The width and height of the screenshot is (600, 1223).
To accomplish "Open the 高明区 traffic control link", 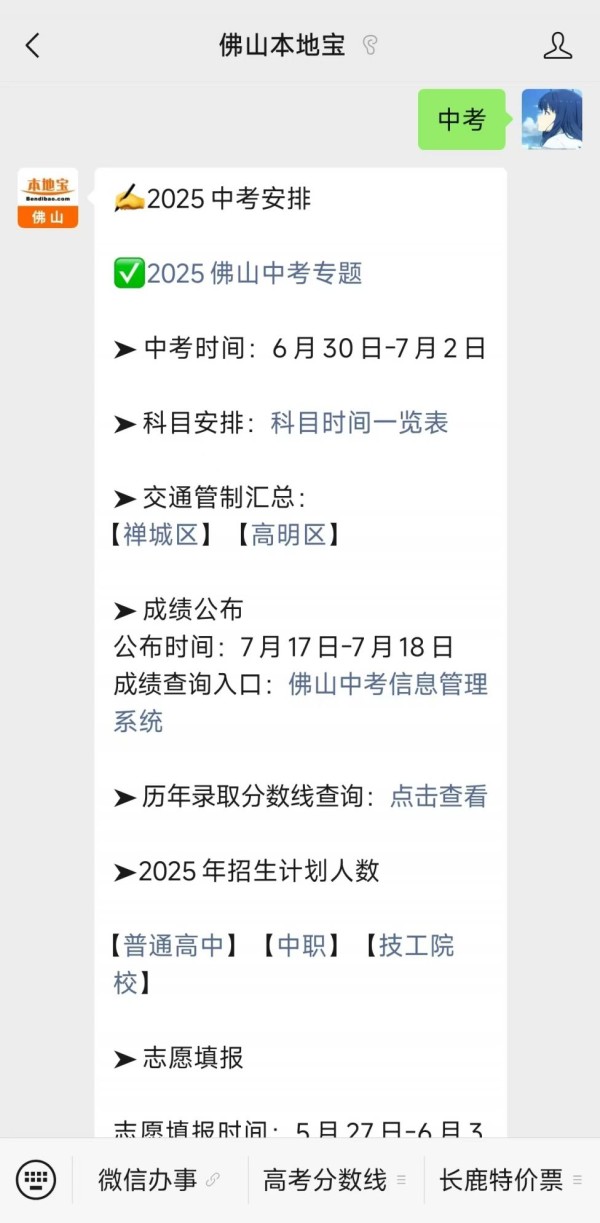I will click(x=289, y=535).
